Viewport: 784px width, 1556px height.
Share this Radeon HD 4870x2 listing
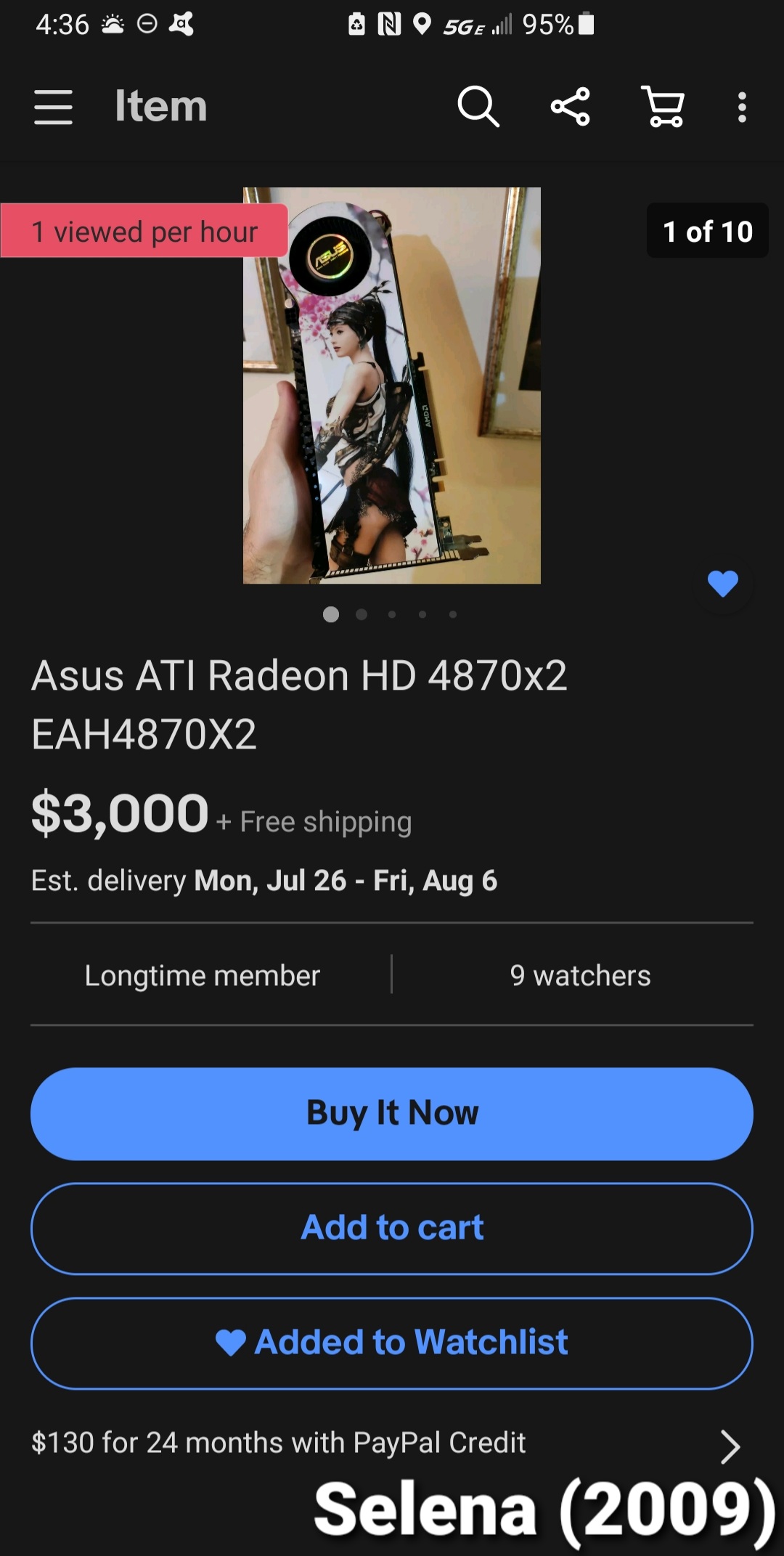click(571, 107)
